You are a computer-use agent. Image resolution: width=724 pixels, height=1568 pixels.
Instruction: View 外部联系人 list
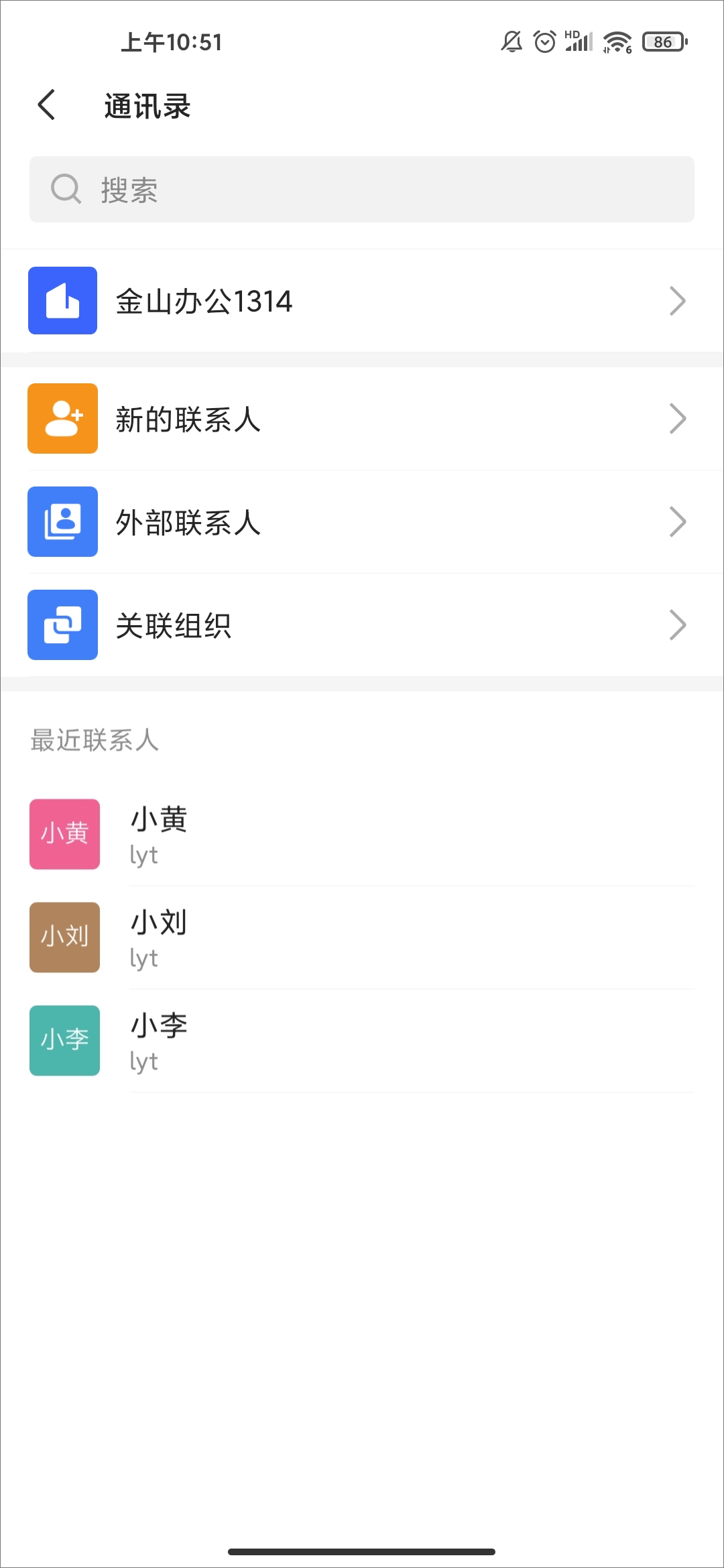tap(362, 522)
